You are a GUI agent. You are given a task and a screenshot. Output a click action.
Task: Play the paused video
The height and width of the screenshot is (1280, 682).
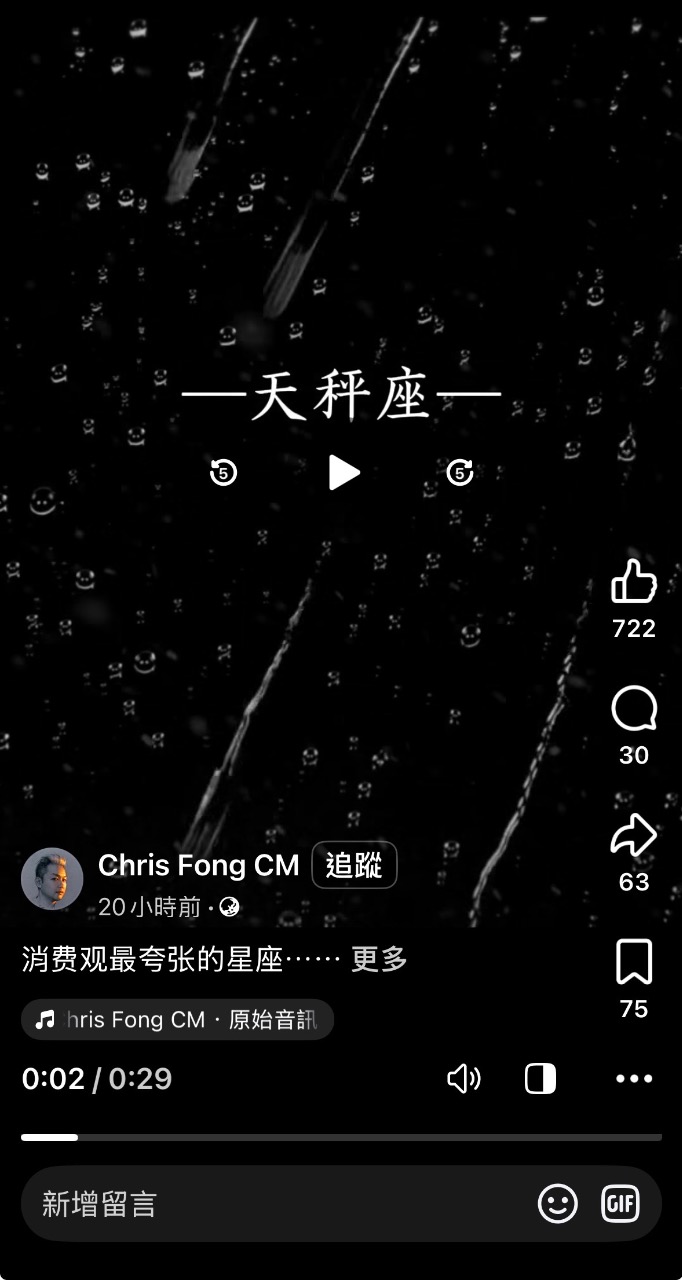click(x=343, y=472)
